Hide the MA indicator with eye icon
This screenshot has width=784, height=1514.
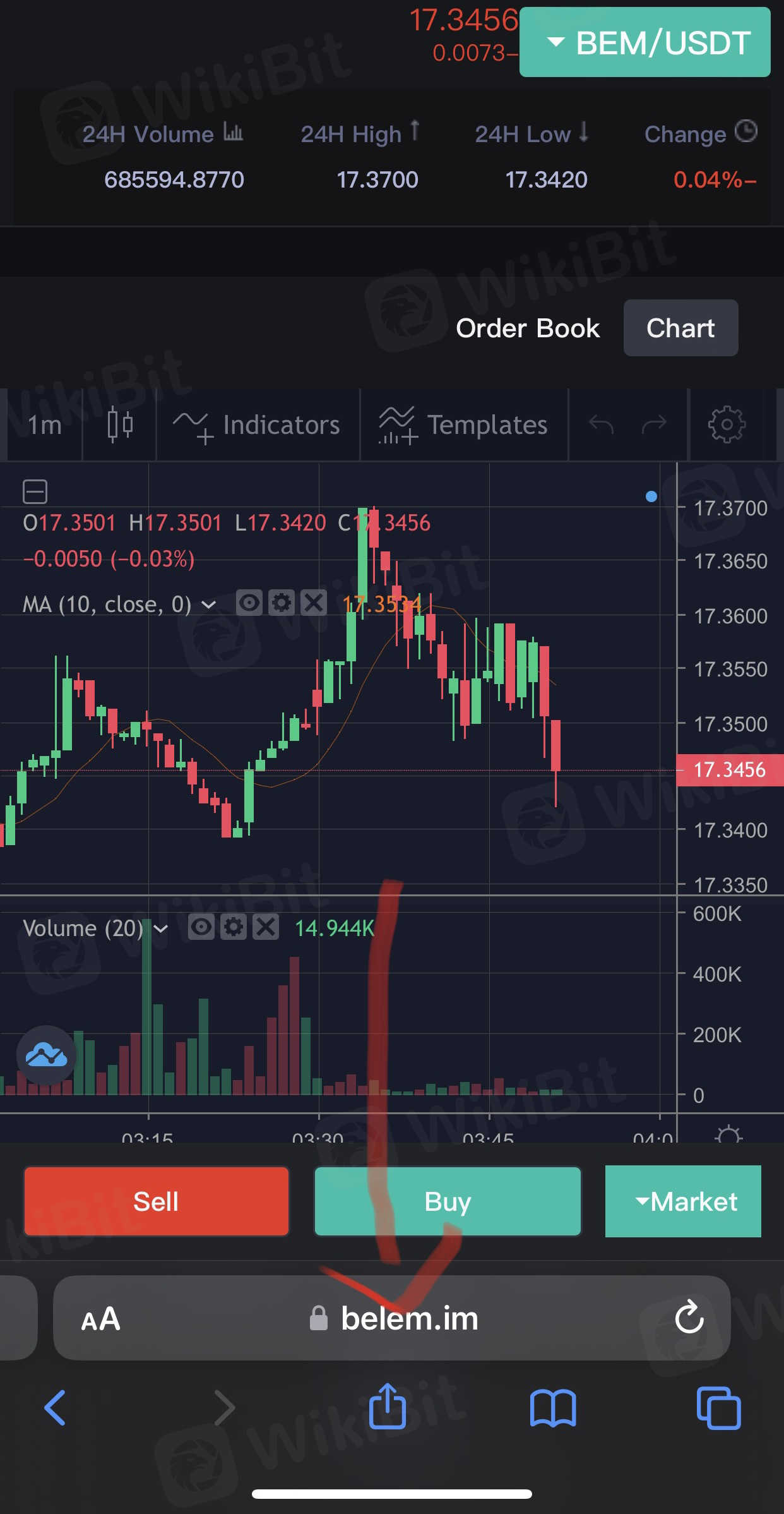click(x=249, y=603)
